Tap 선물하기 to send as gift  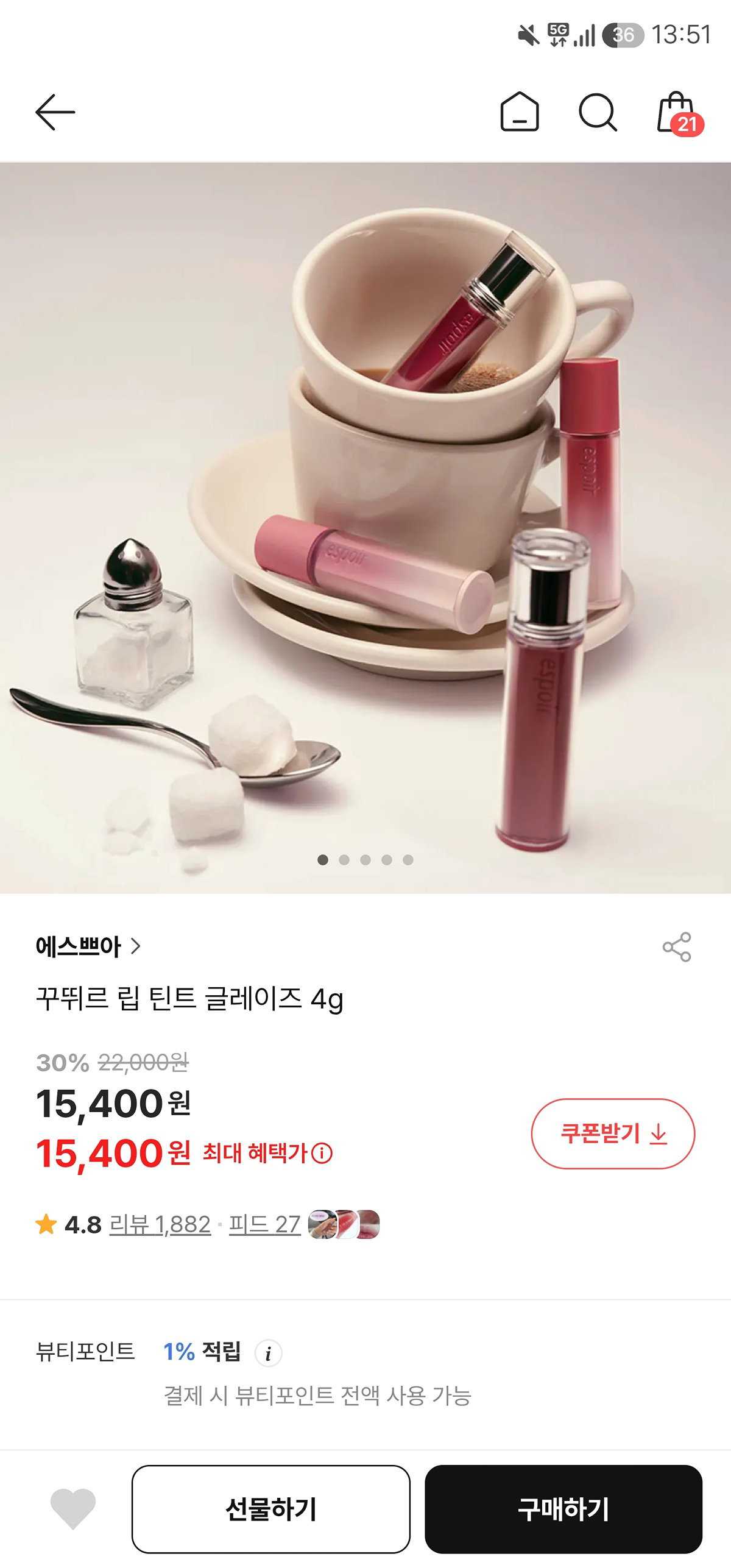[x=271, y=1509]
